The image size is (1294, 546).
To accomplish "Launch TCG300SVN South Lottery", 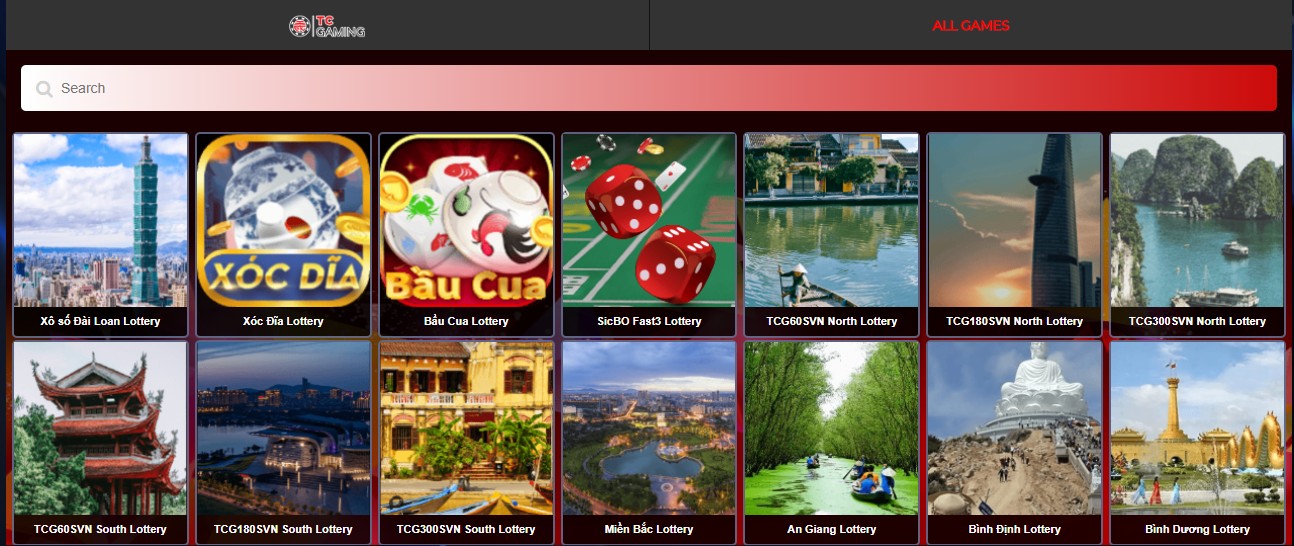I will [466, 440].
